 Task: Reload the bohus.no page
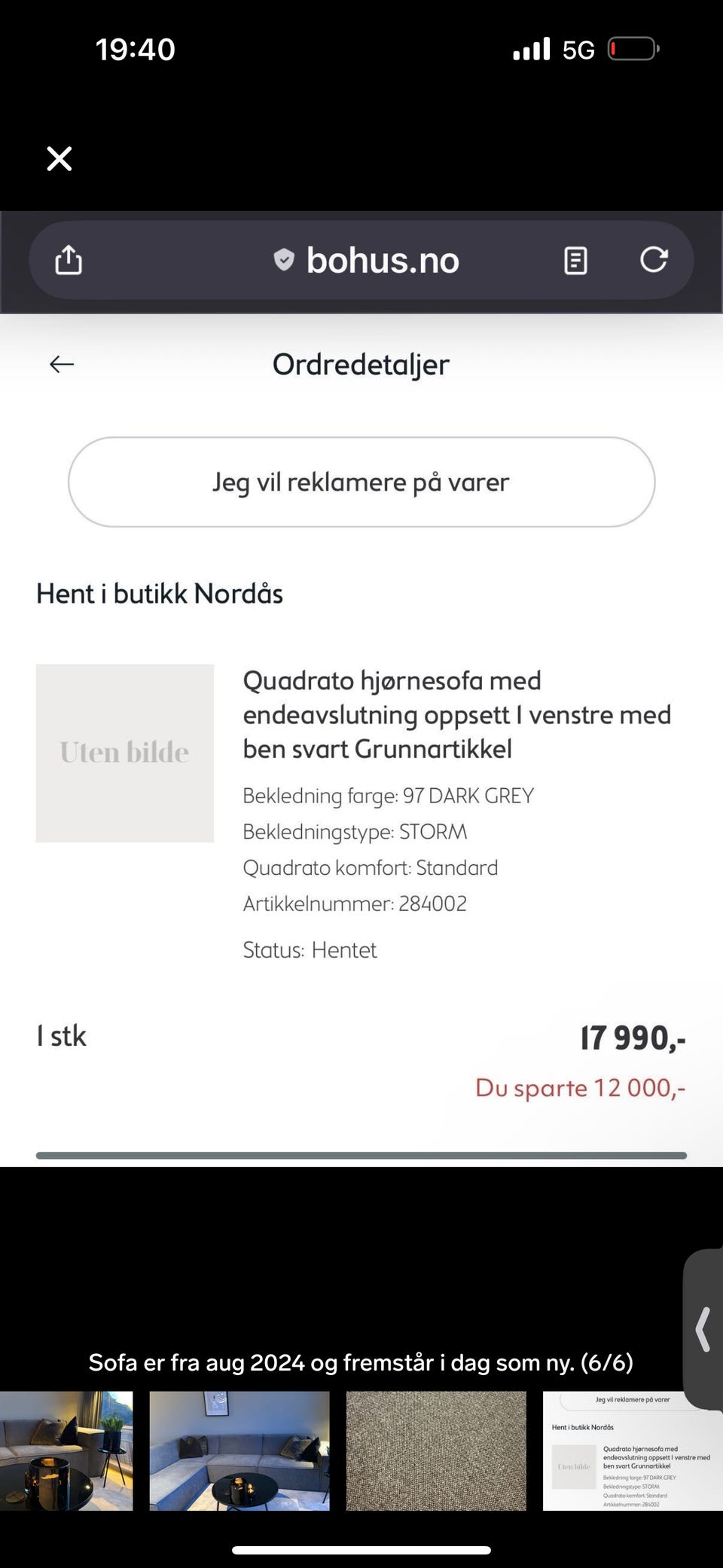click(x=655, y=260)
